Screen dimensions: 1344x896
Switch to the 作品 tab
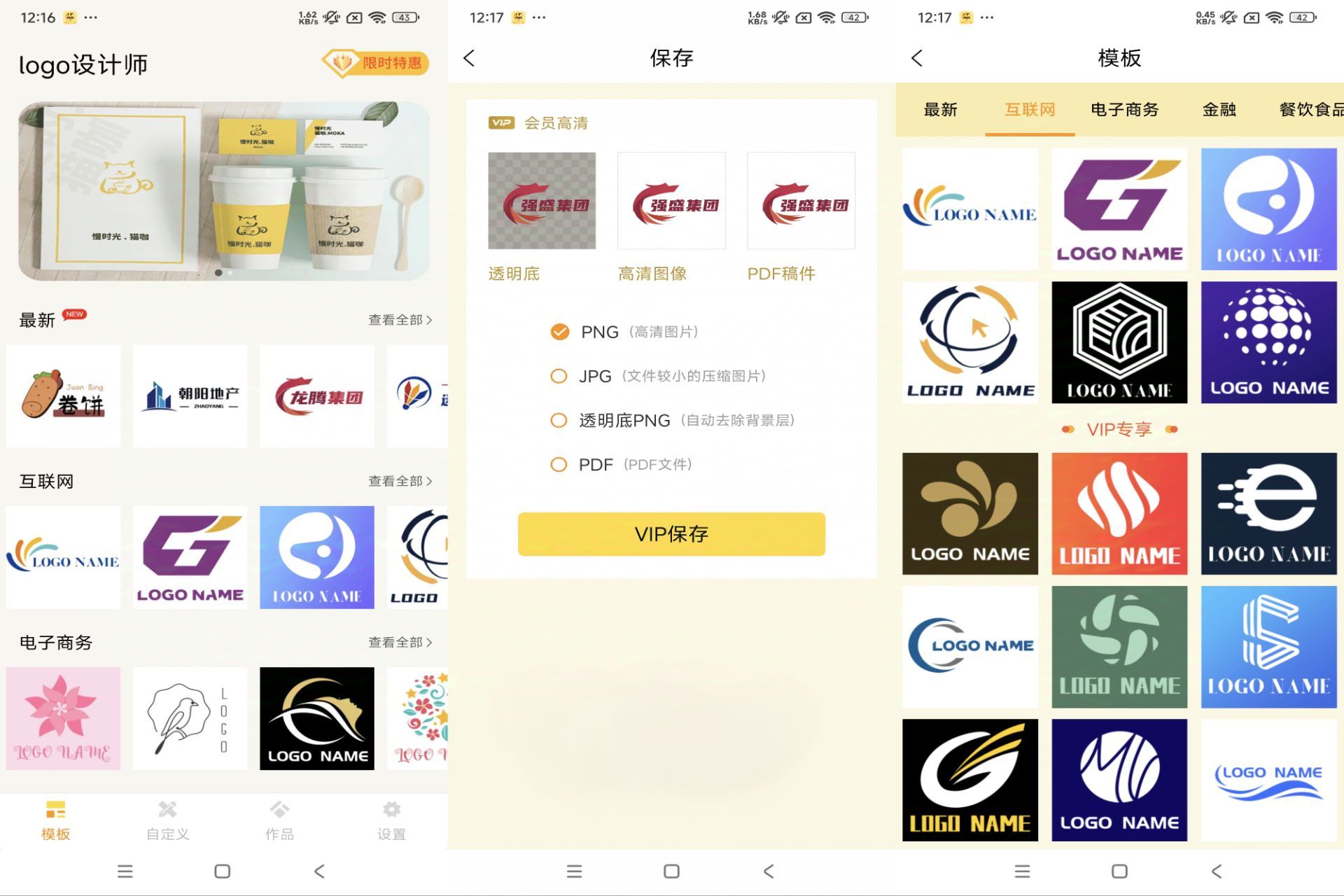coord(279,820)
